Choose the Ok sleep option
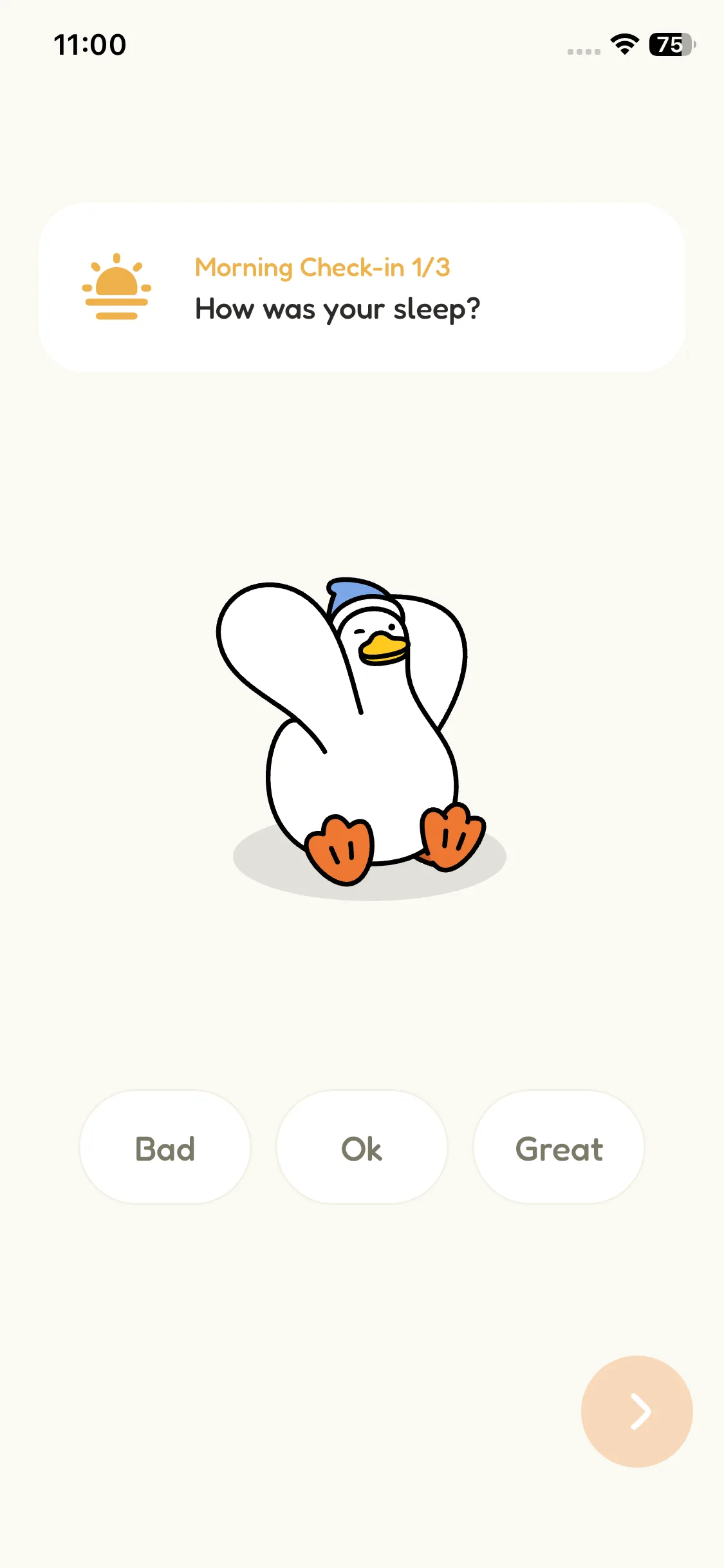 pos(362,1148)
